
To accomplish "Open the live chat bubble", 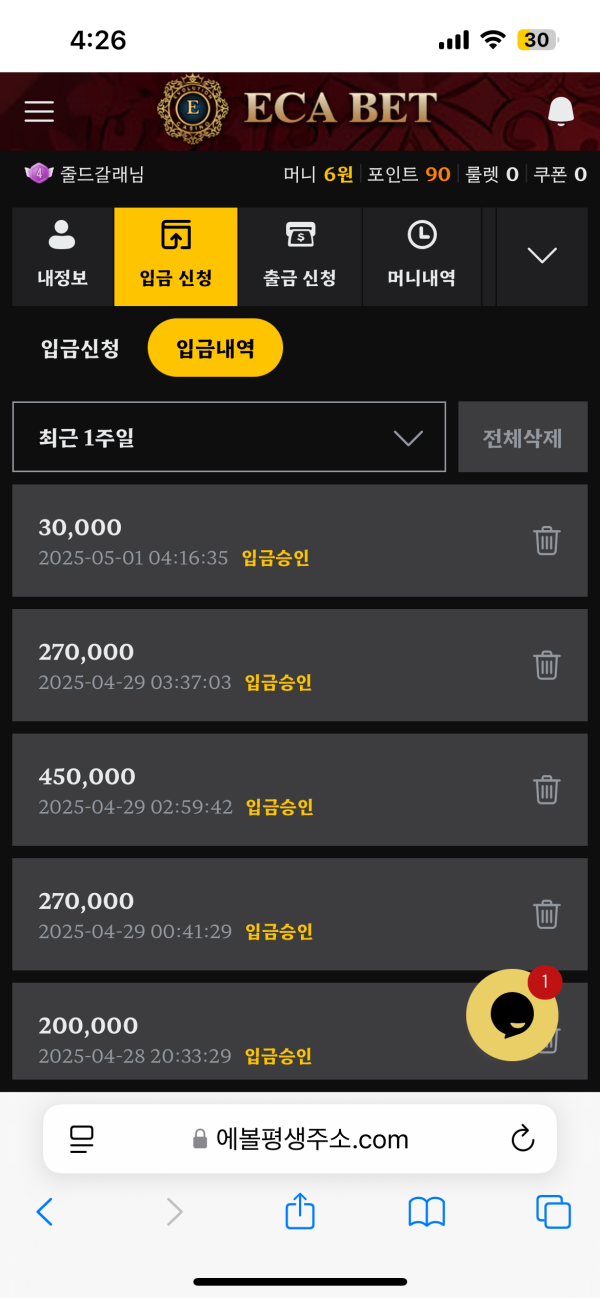I will (512, 1015).
